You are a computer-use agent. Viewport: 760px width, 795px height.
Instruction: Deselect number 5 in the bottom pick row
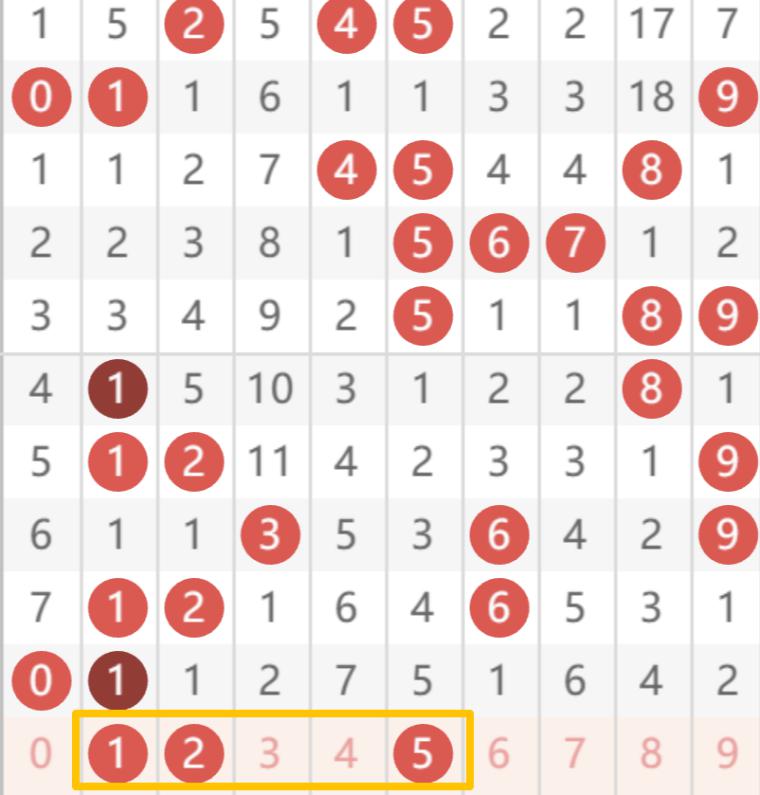(422, 753)
